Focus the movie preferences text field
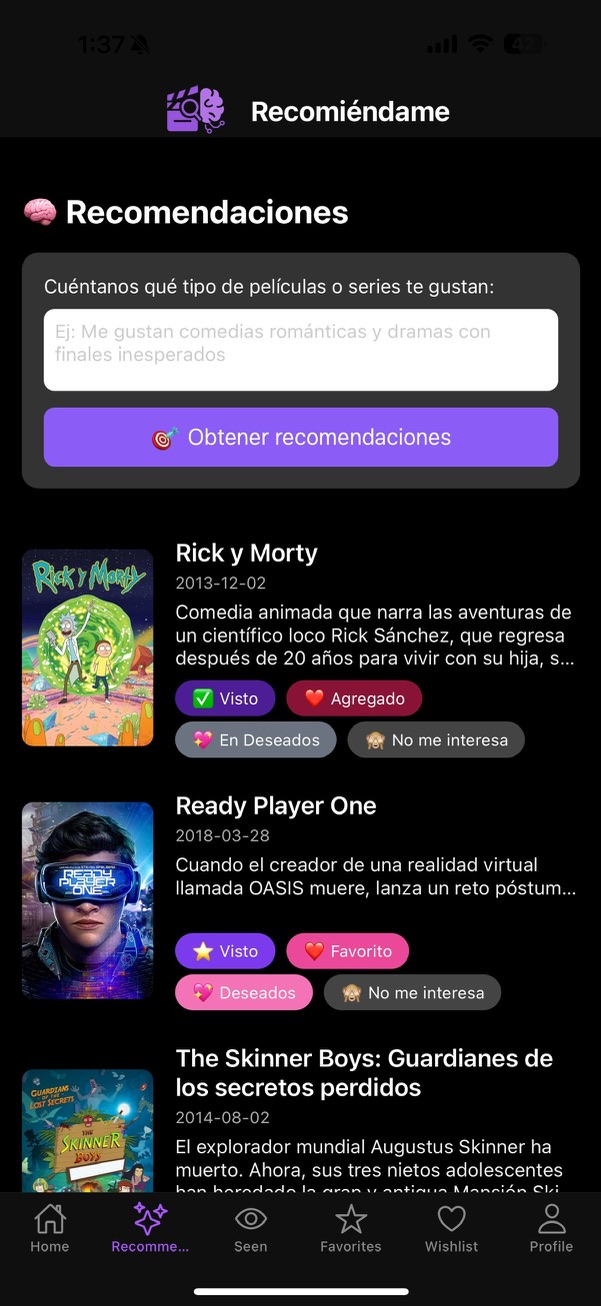 [x=300, y=349]
